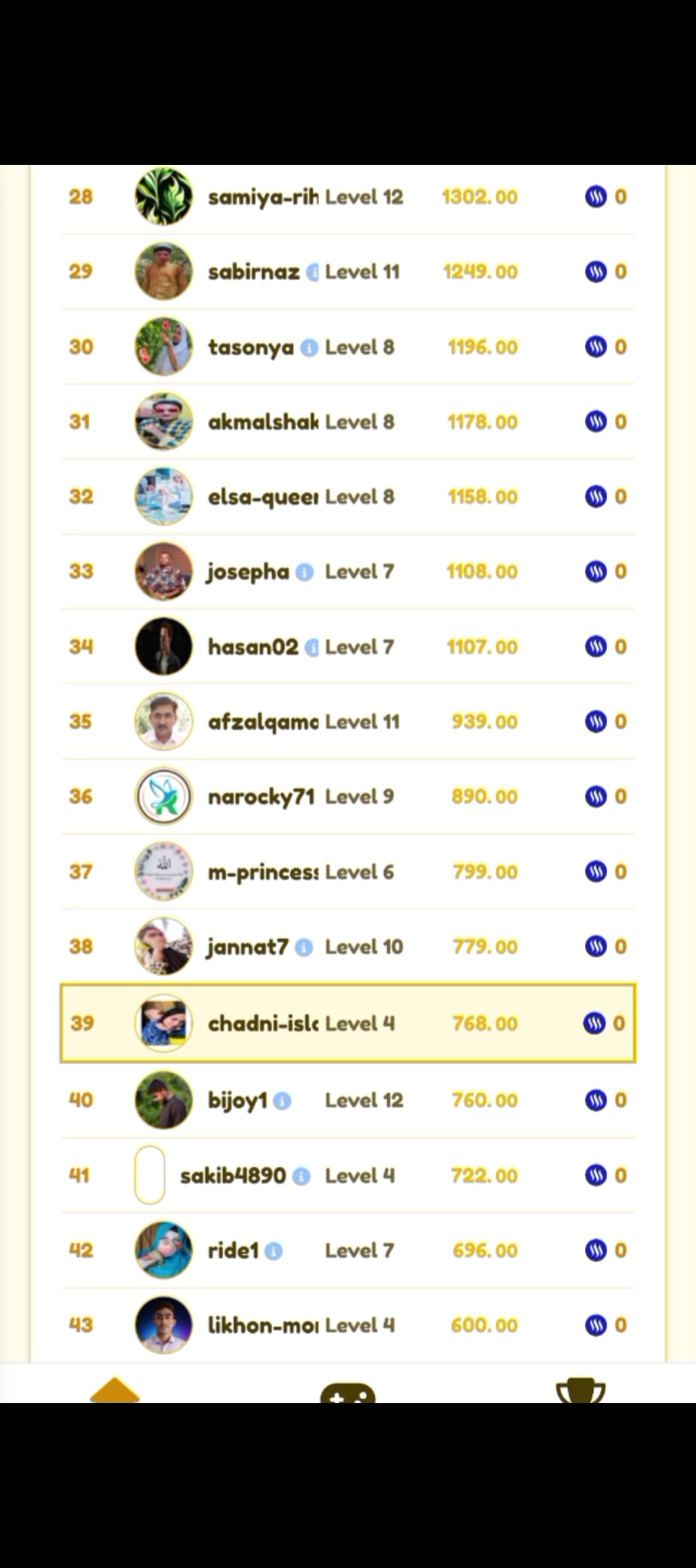
Task: Tap the info icon next to sabirnaz
Action: click(313, 273)
